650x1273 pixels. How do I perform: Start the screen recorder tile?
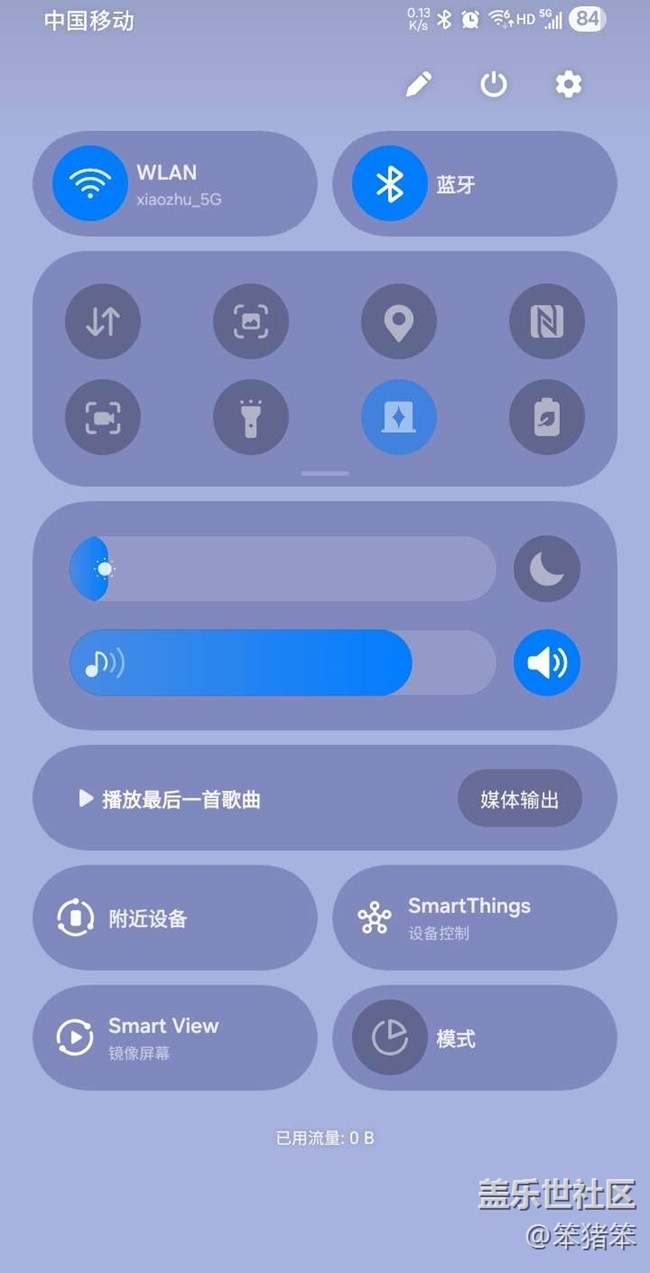[x=103, y=417]
